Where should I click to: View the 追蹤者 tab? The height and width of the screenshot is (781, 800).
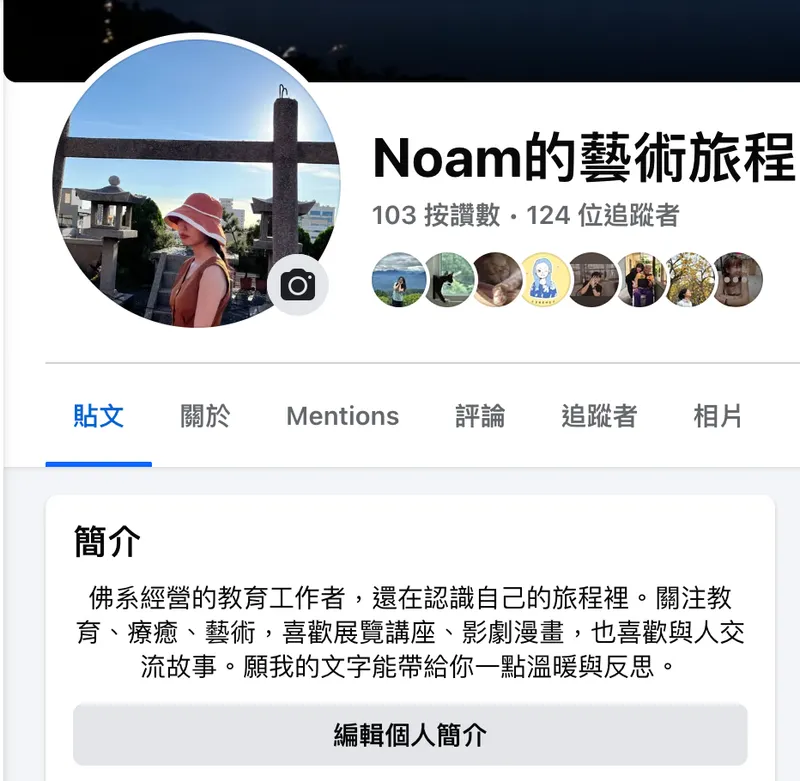tap(598, 416)
